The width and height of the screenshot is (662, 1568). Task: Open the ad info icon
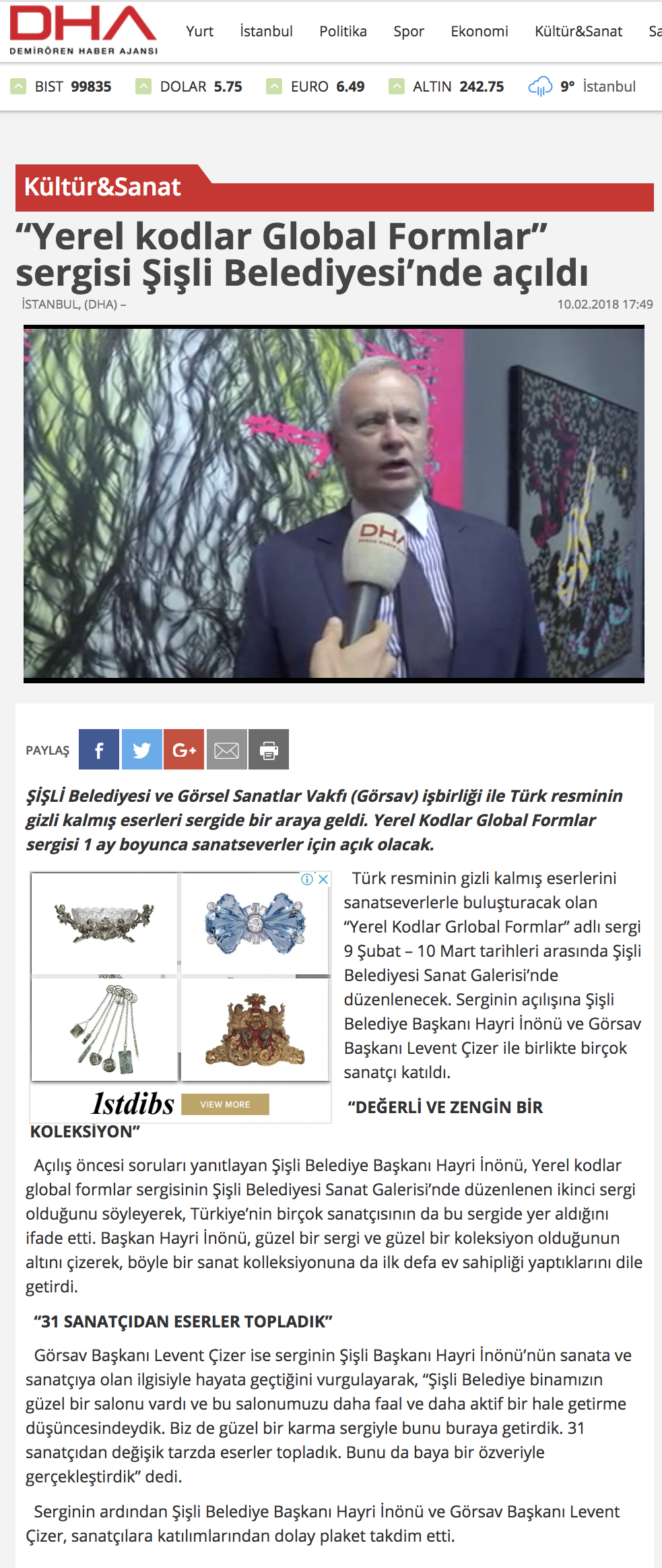(307, 879)
